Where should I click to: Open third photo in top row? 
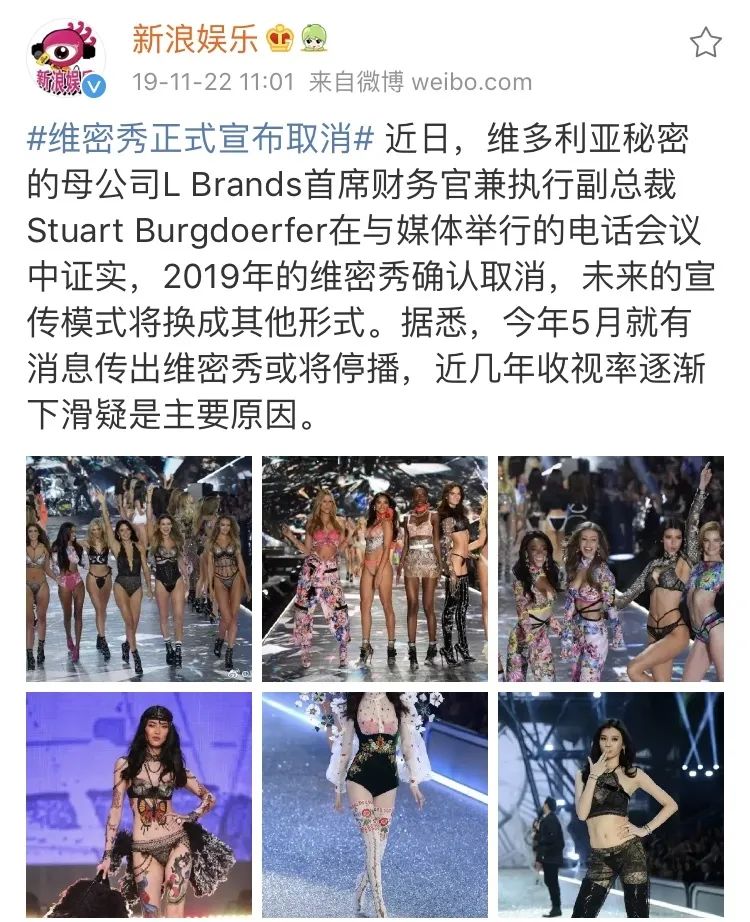tap(611, 569)
